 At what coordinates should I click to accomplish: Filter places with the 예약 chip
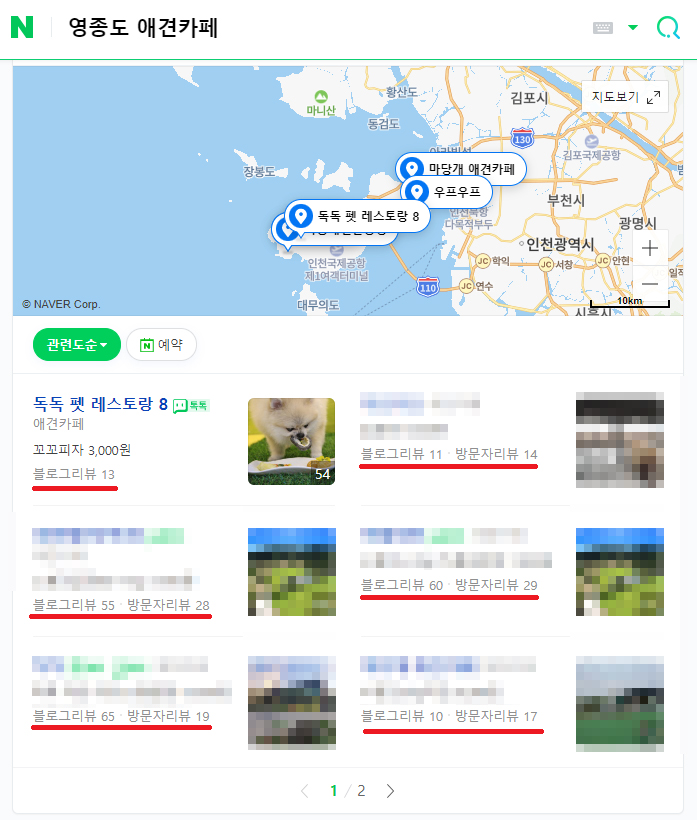coord(162,345)
